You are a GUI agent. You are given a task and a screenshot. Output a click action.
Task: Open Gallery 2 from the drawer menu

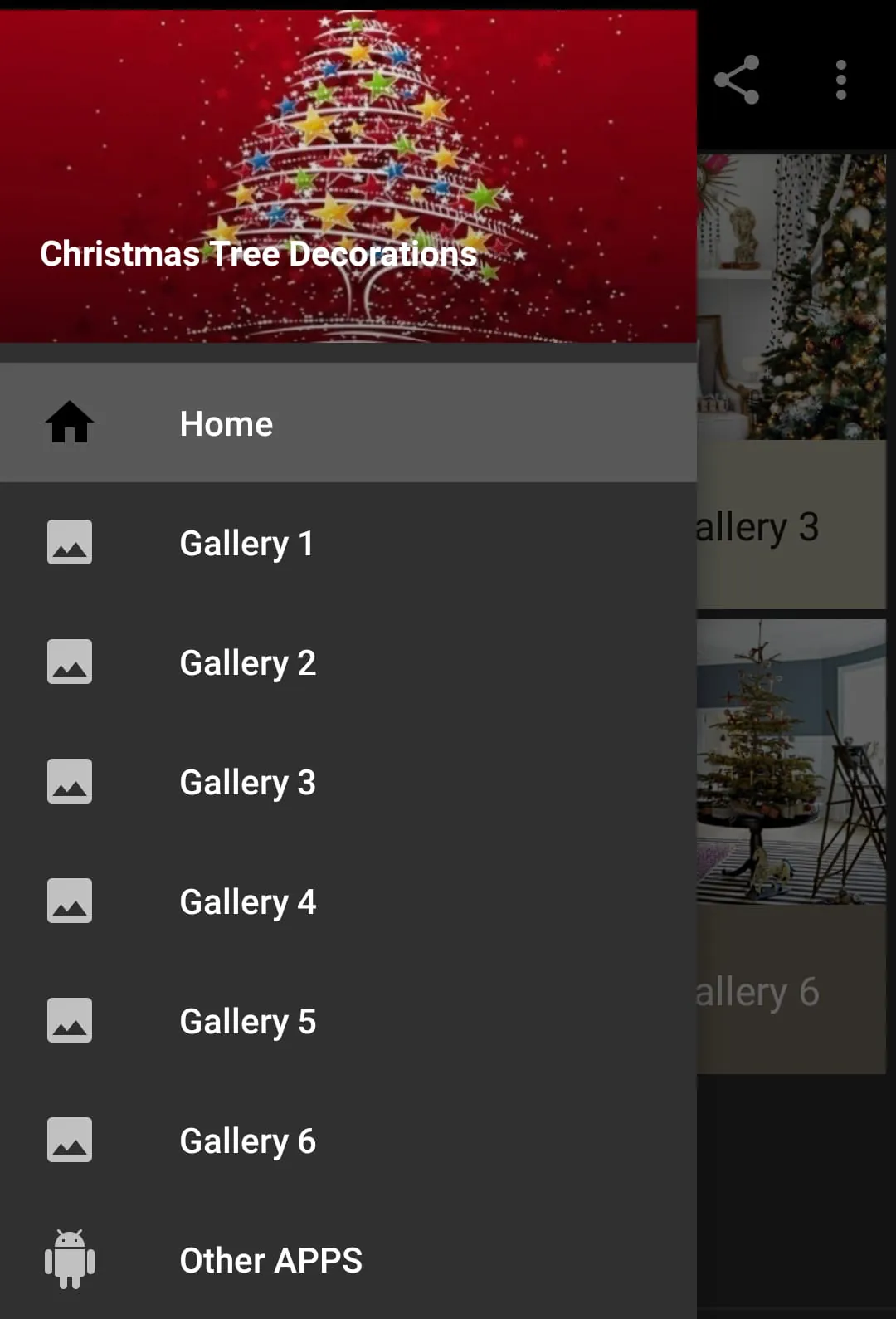[x=247, y=662]
